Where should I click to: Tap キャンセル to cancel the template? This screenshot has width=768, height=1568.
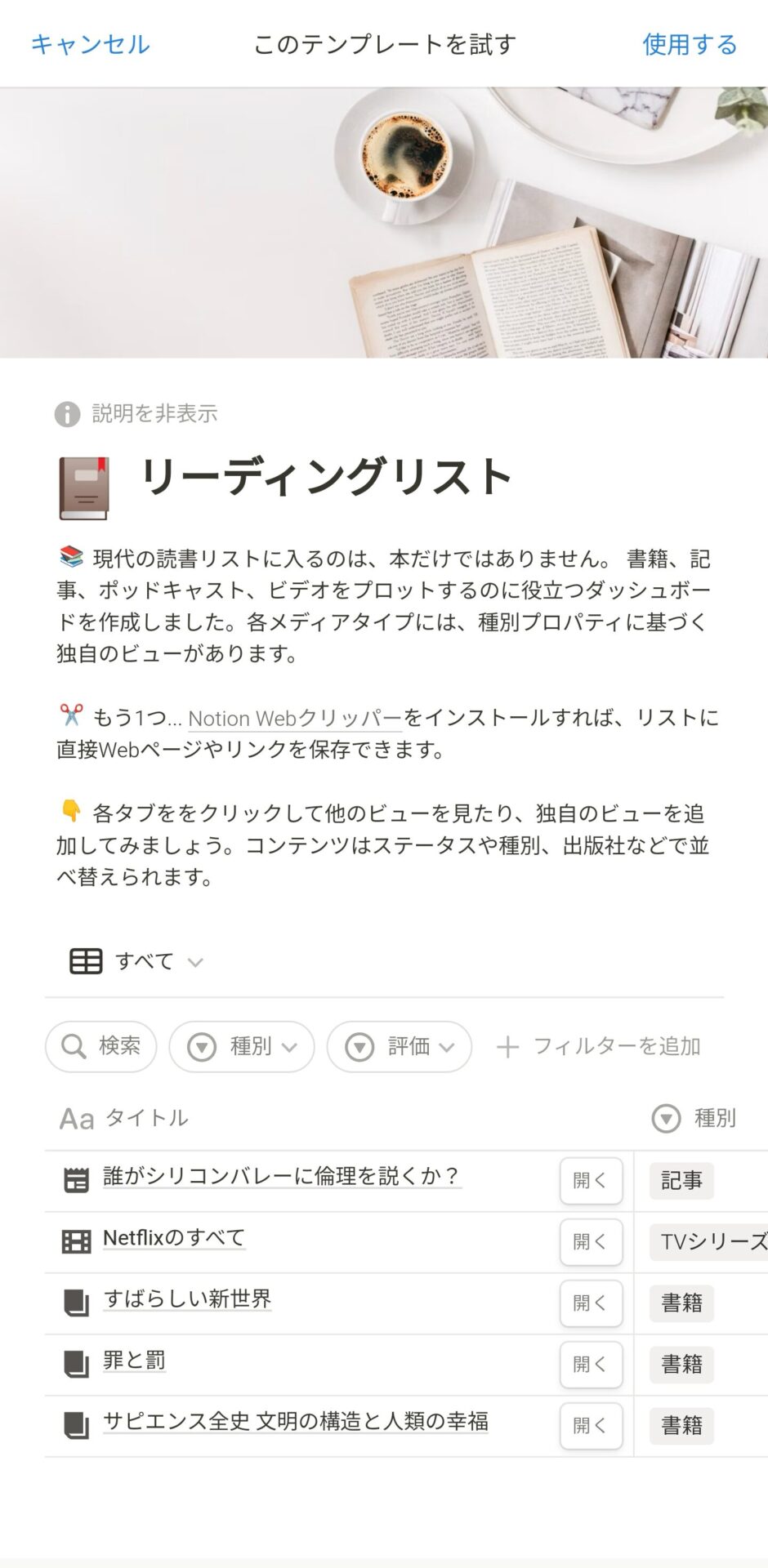point(91,44)
